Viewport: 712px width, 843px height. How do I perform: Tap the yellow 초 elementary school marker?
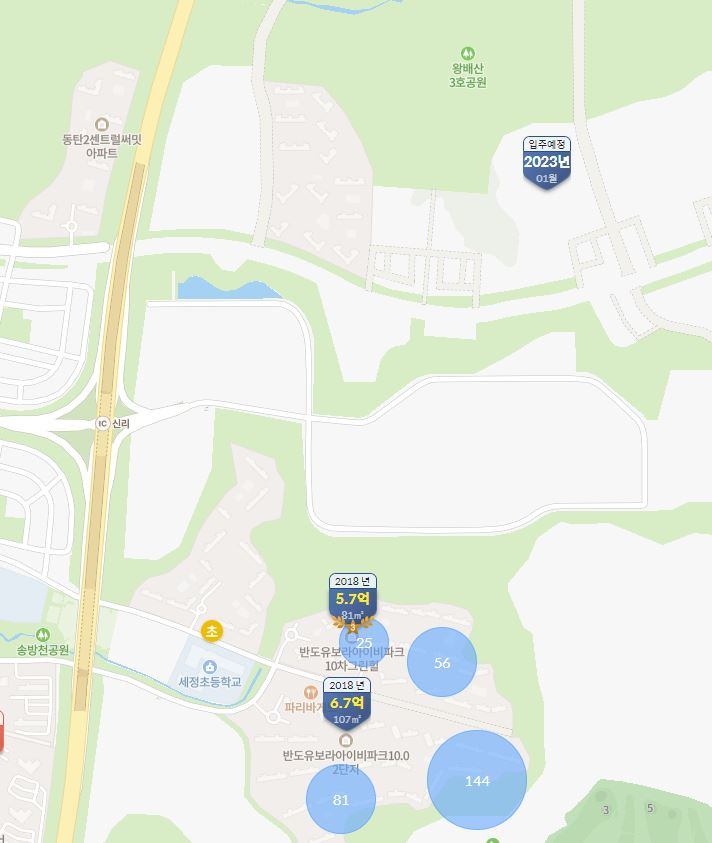point(211,631)
